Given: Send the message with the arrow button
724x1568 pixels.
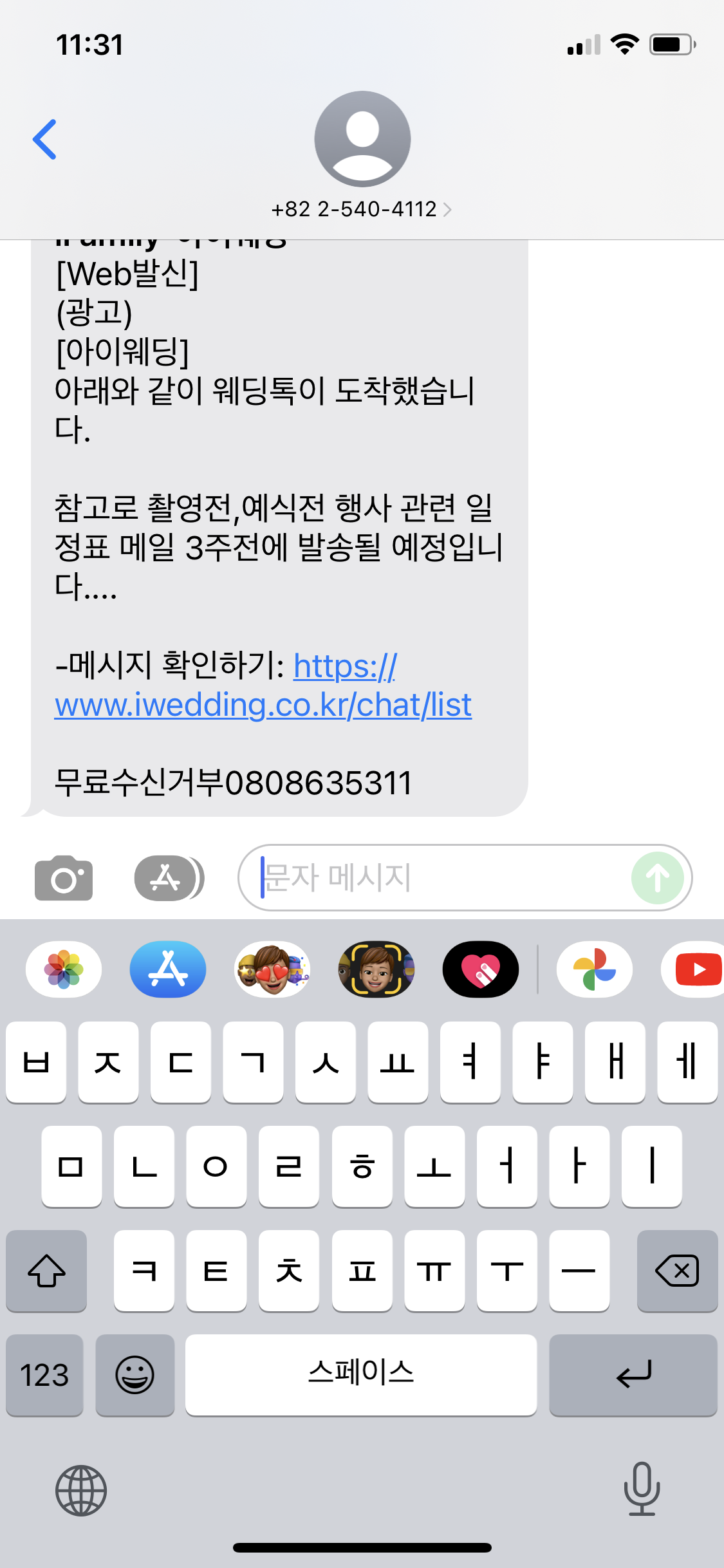Looking at the screenshot, I should tap(657, 878).
